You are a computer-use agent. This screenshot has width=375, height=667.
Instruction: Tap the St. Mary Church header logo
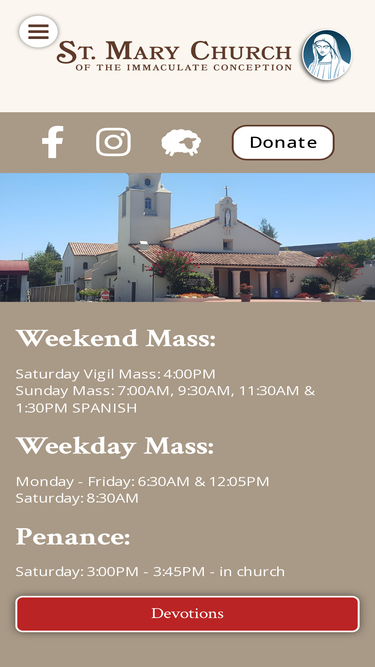click(204, 55)
